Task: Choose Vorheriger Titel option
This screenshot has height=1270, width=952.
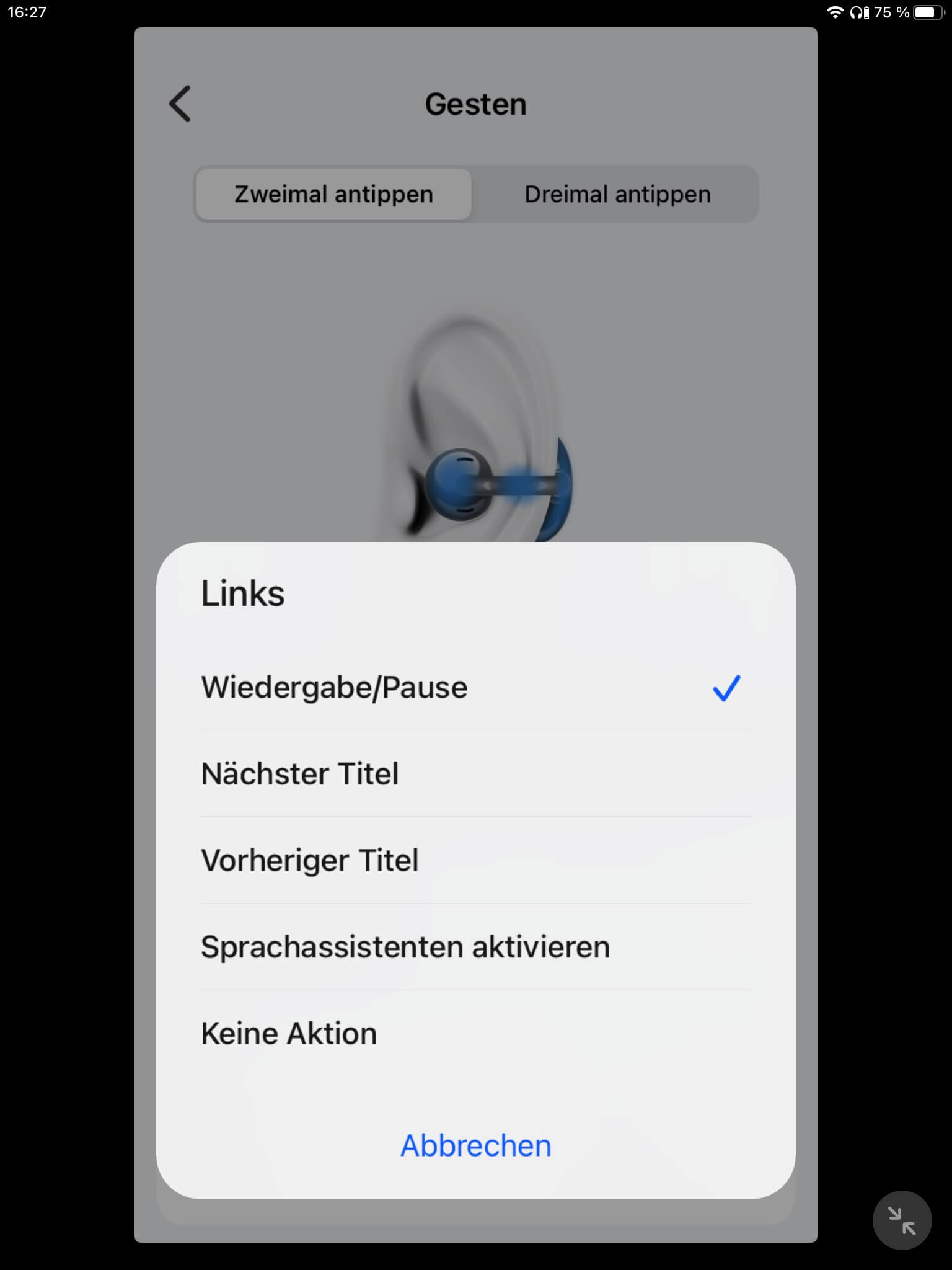Action: [475, 861]
